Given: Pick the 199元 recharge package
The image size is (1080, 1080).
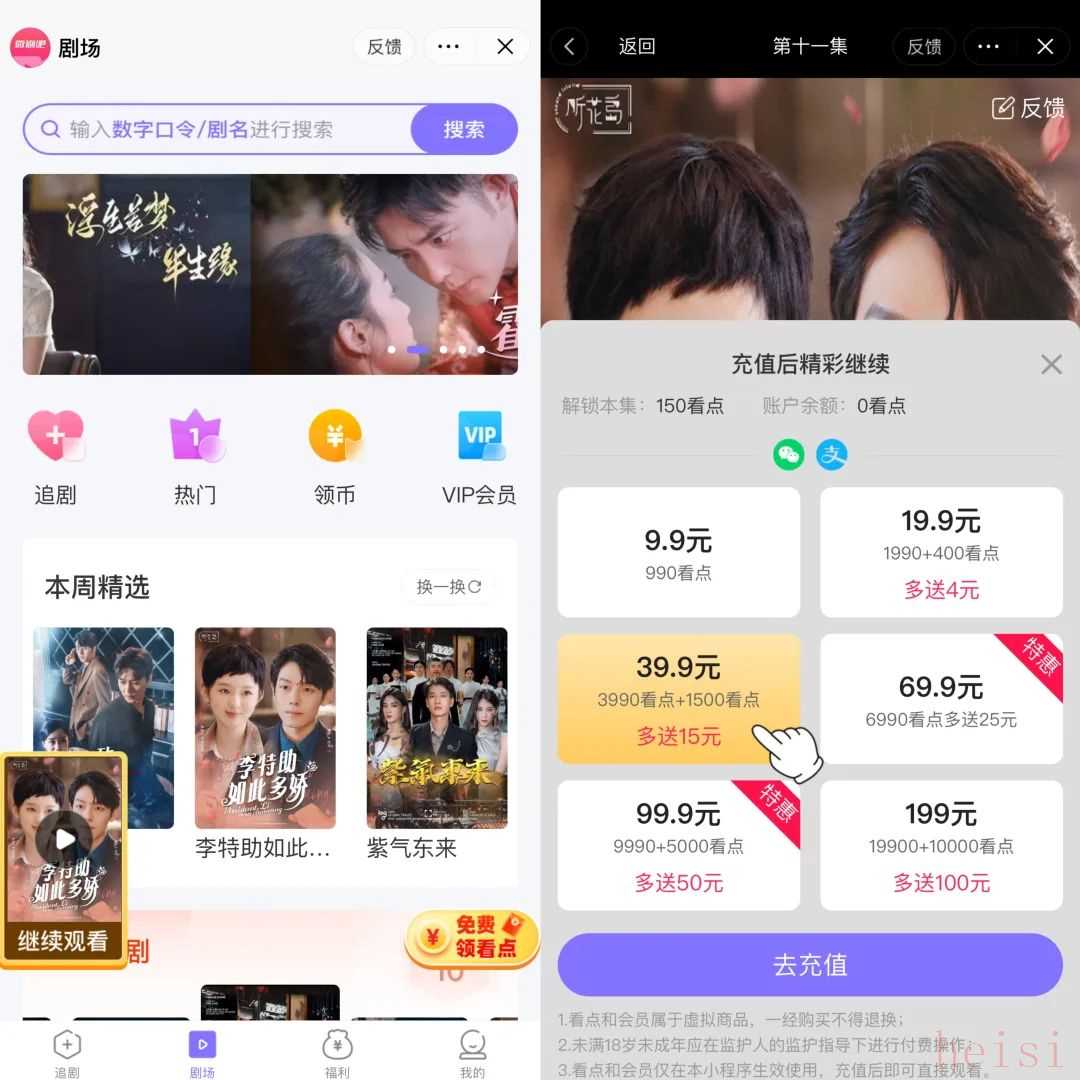Looking at the screenshot, I should pyautogui.click(x=941, y=845).
